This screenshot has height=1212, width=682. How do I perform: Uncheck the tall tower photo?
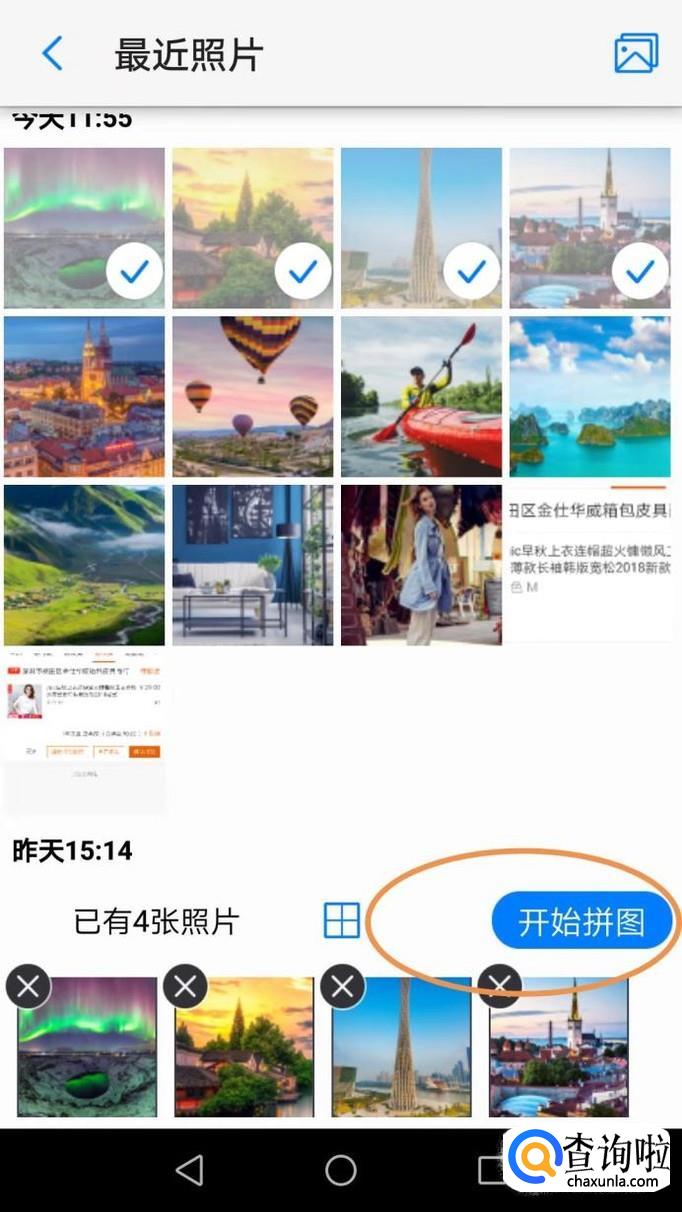click(472, 270)
